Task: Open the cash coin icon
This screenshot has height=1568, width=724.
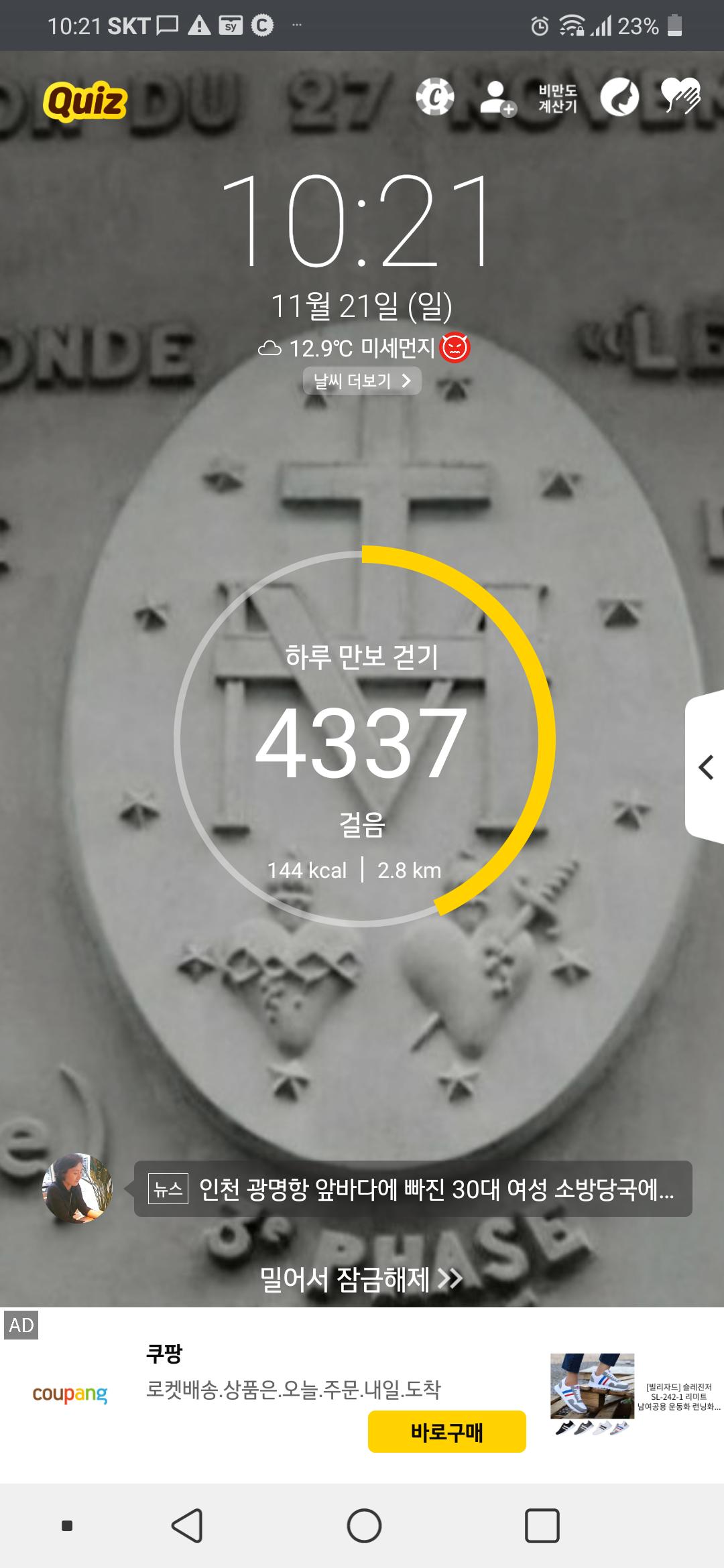Action: [x=434, y=98]
